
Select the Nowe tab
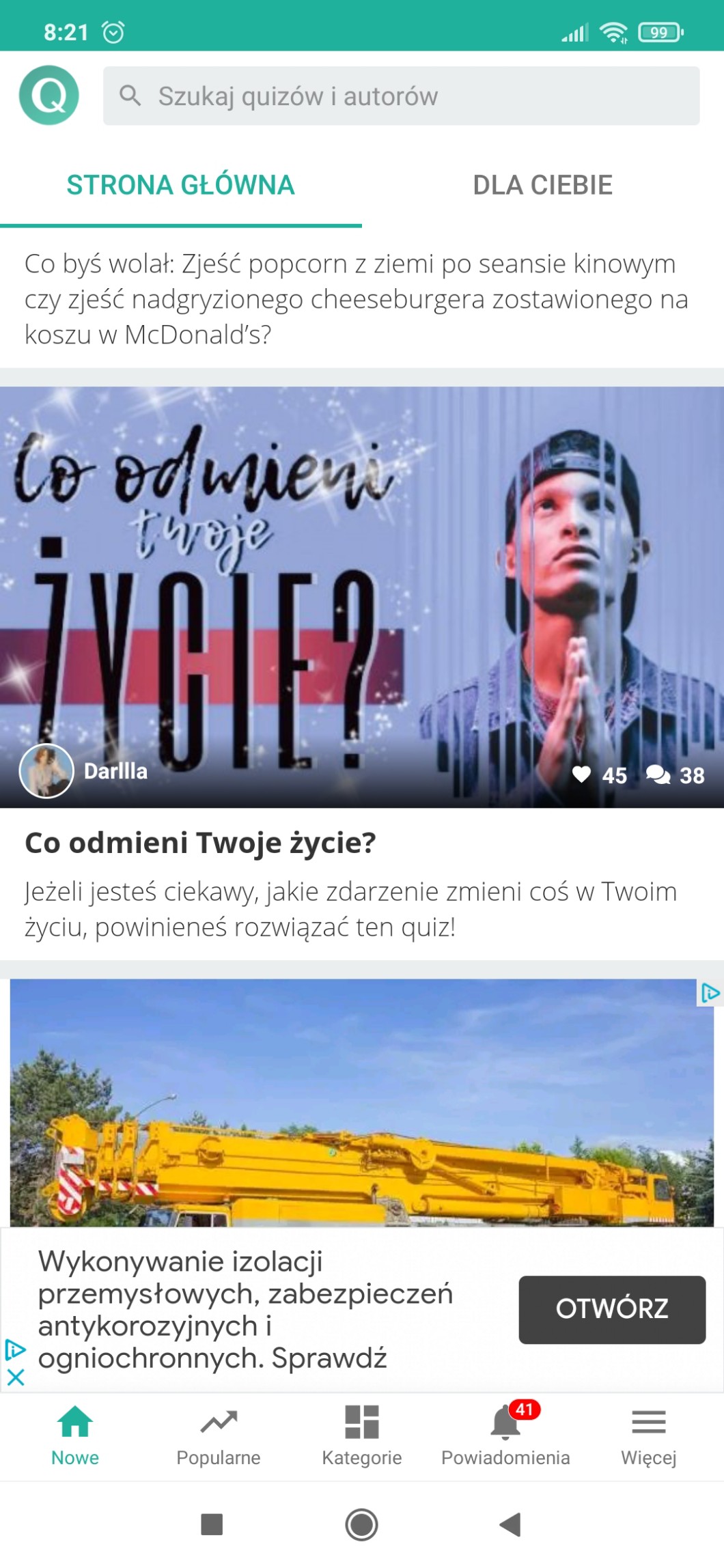(74, 1436)
